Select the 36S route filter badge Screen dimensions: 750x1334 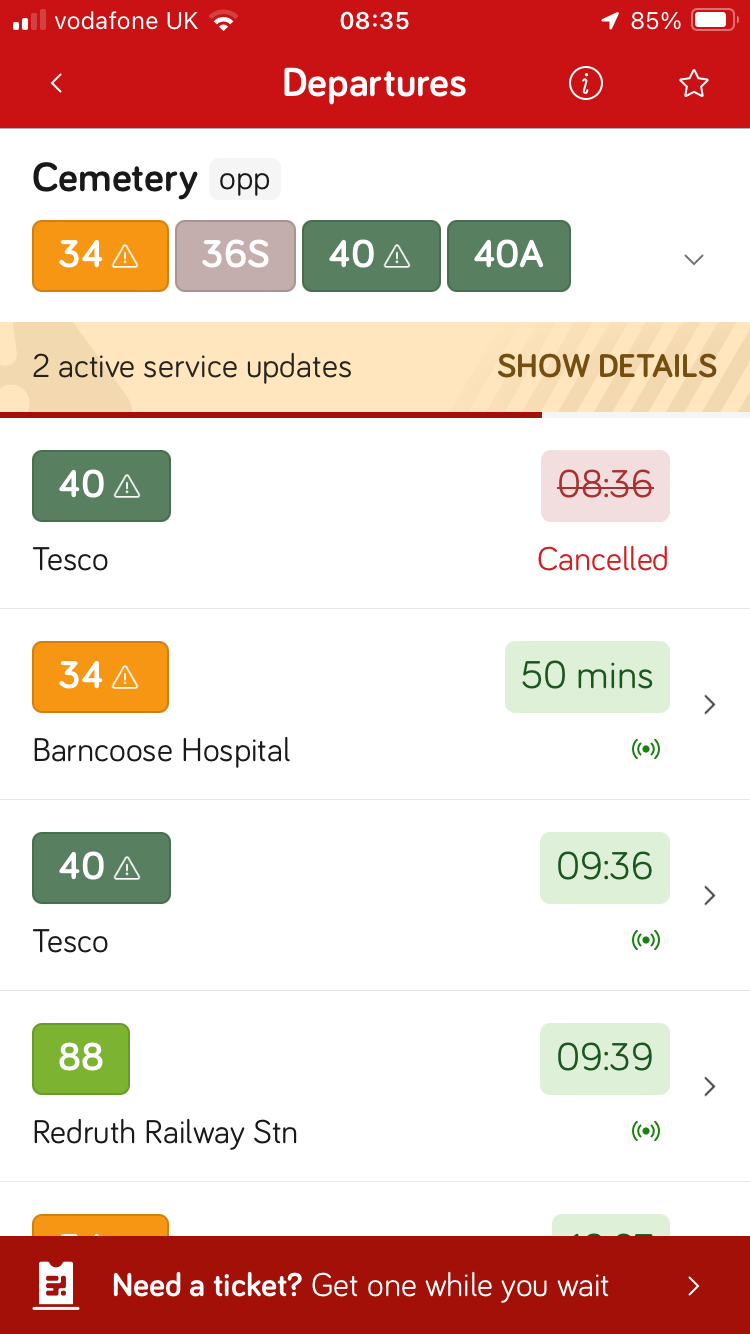tap(235, 255)
